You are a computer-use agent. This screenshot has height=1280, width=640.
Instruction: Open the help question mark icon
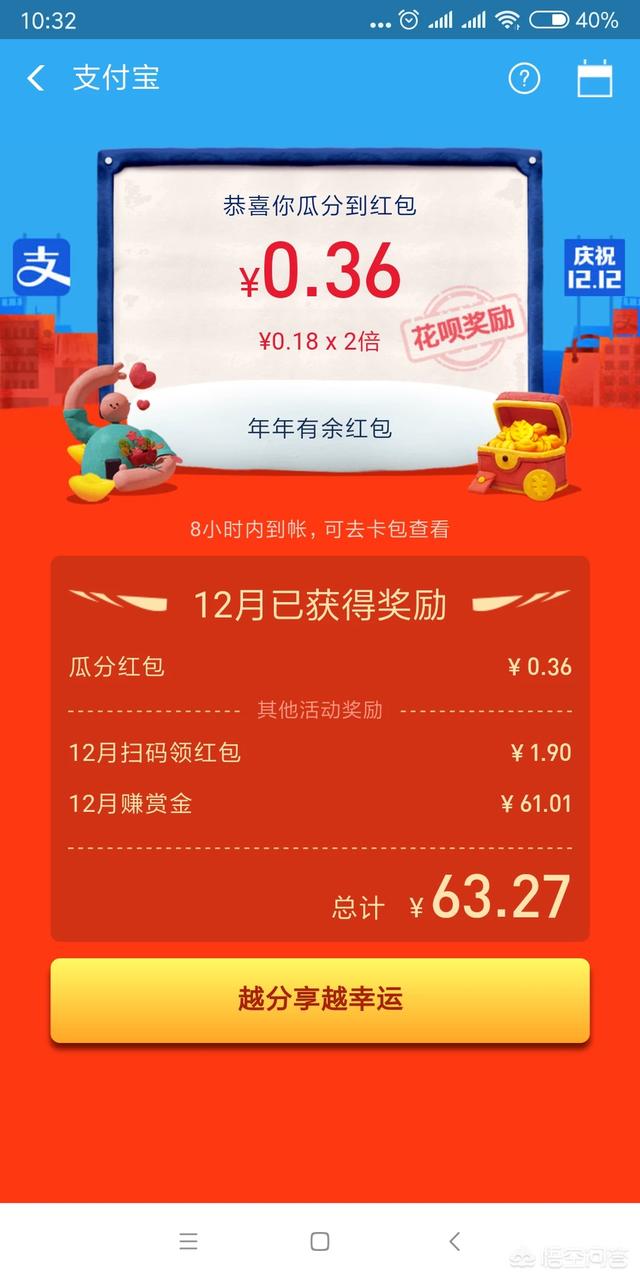524,78
